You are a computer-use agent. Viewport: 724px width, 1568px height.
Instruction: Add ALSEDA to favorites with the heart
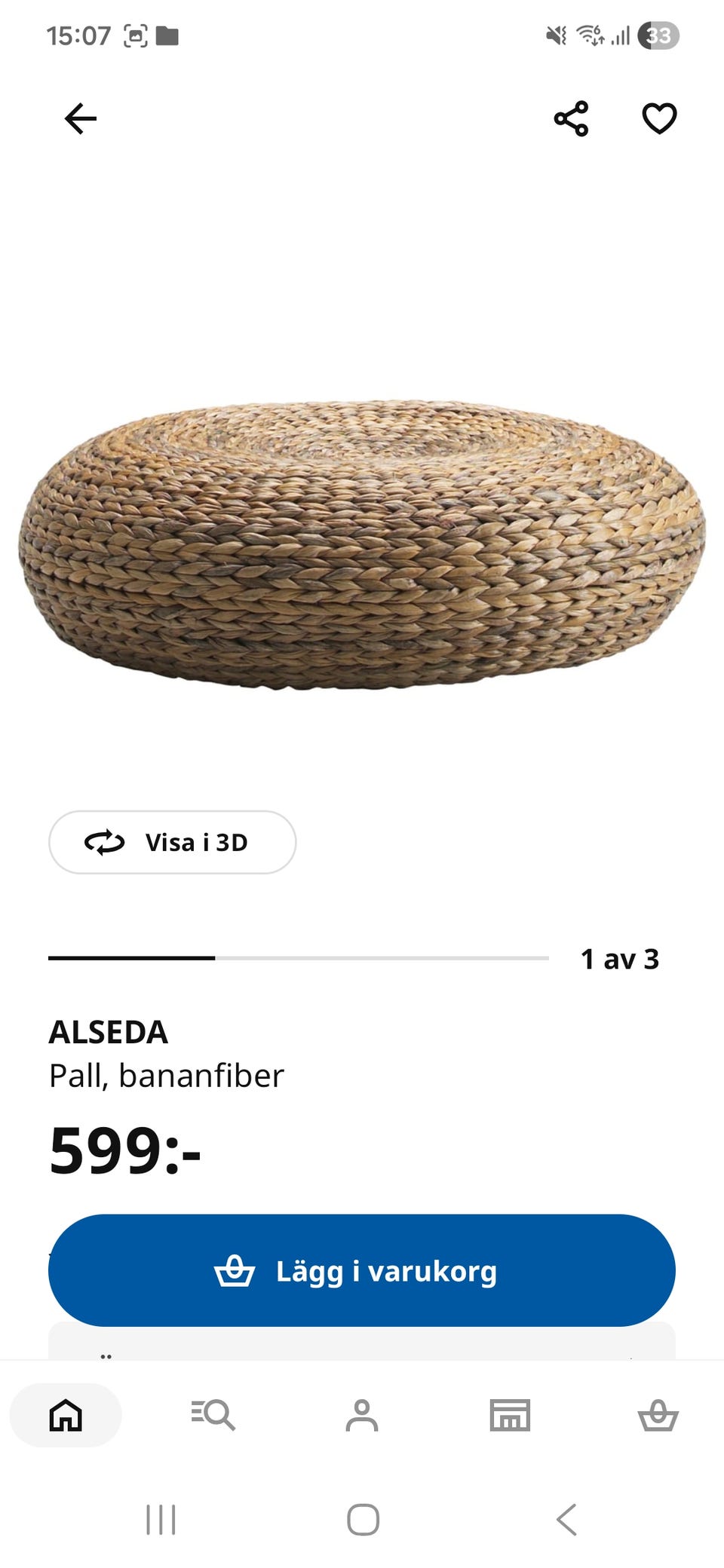tap(659, 118)
